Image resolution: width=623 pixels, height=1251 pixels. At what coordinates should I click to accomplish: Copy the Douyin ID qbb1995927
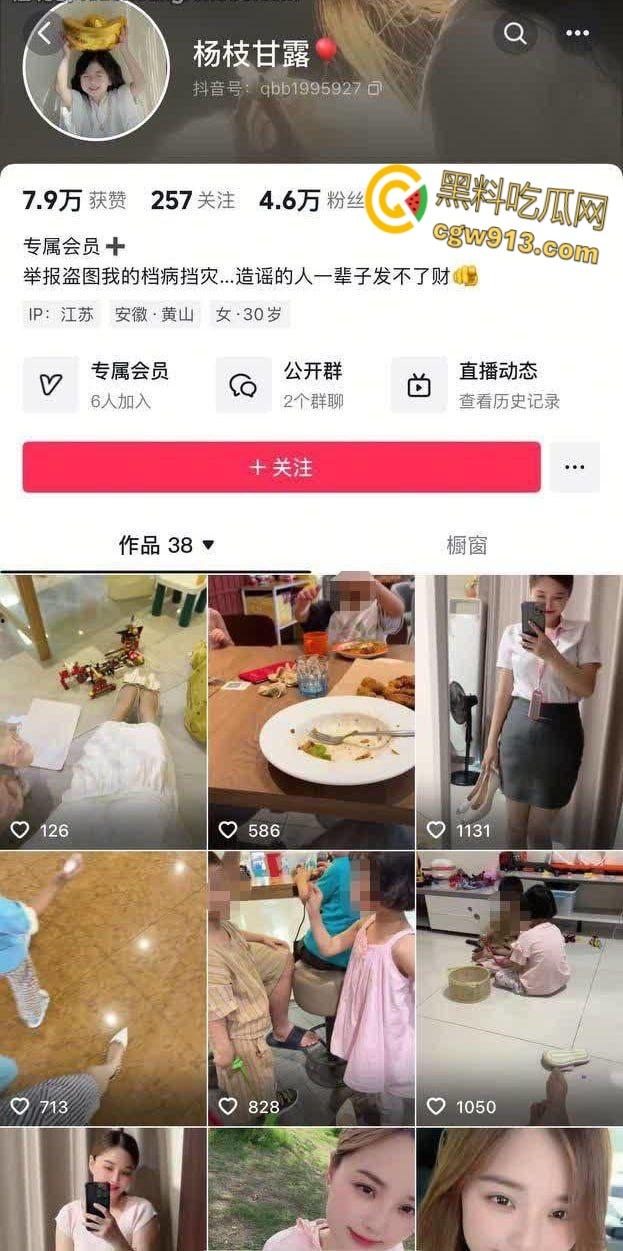(375, 89)
